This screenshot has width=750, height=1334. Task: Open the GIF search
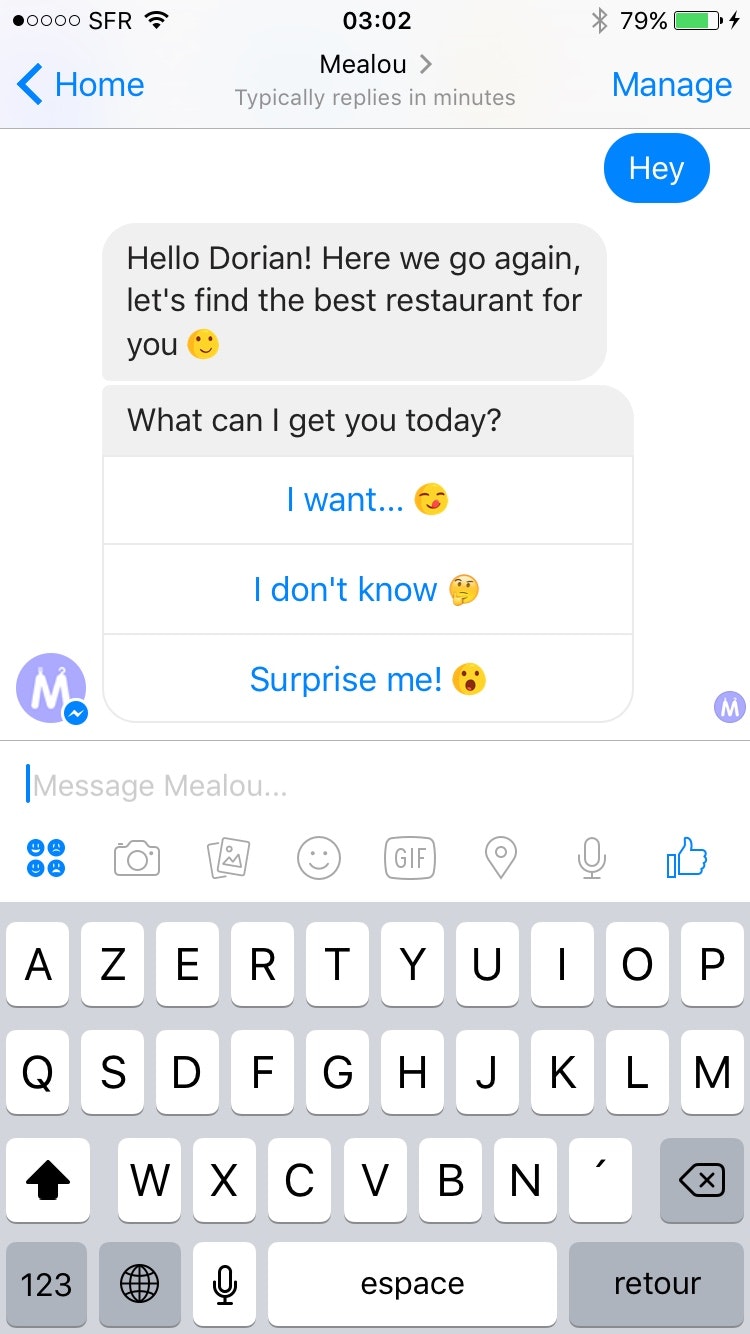pos(410,858)
